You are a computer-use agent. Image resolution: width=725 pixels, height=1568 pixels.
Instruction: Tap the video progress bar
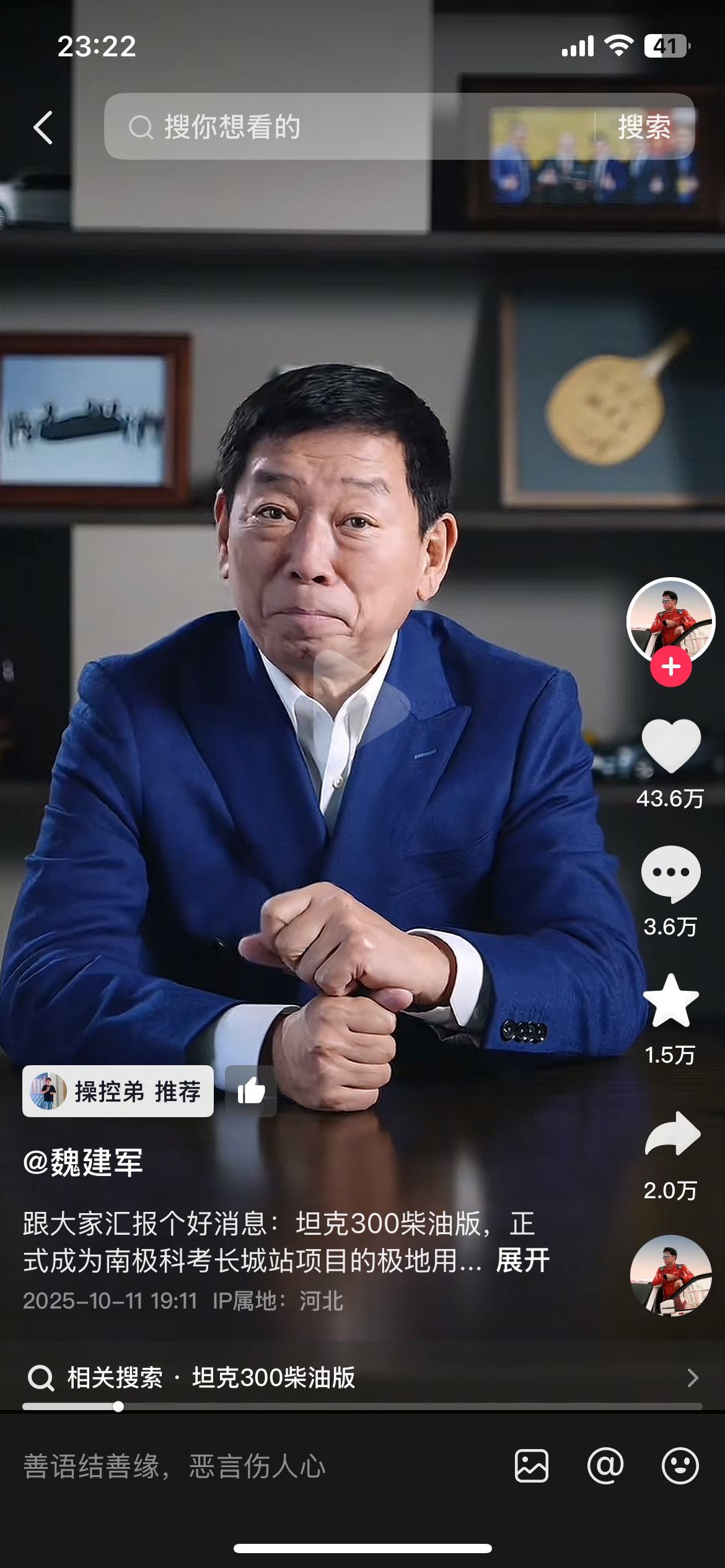tap(362, 1406)
